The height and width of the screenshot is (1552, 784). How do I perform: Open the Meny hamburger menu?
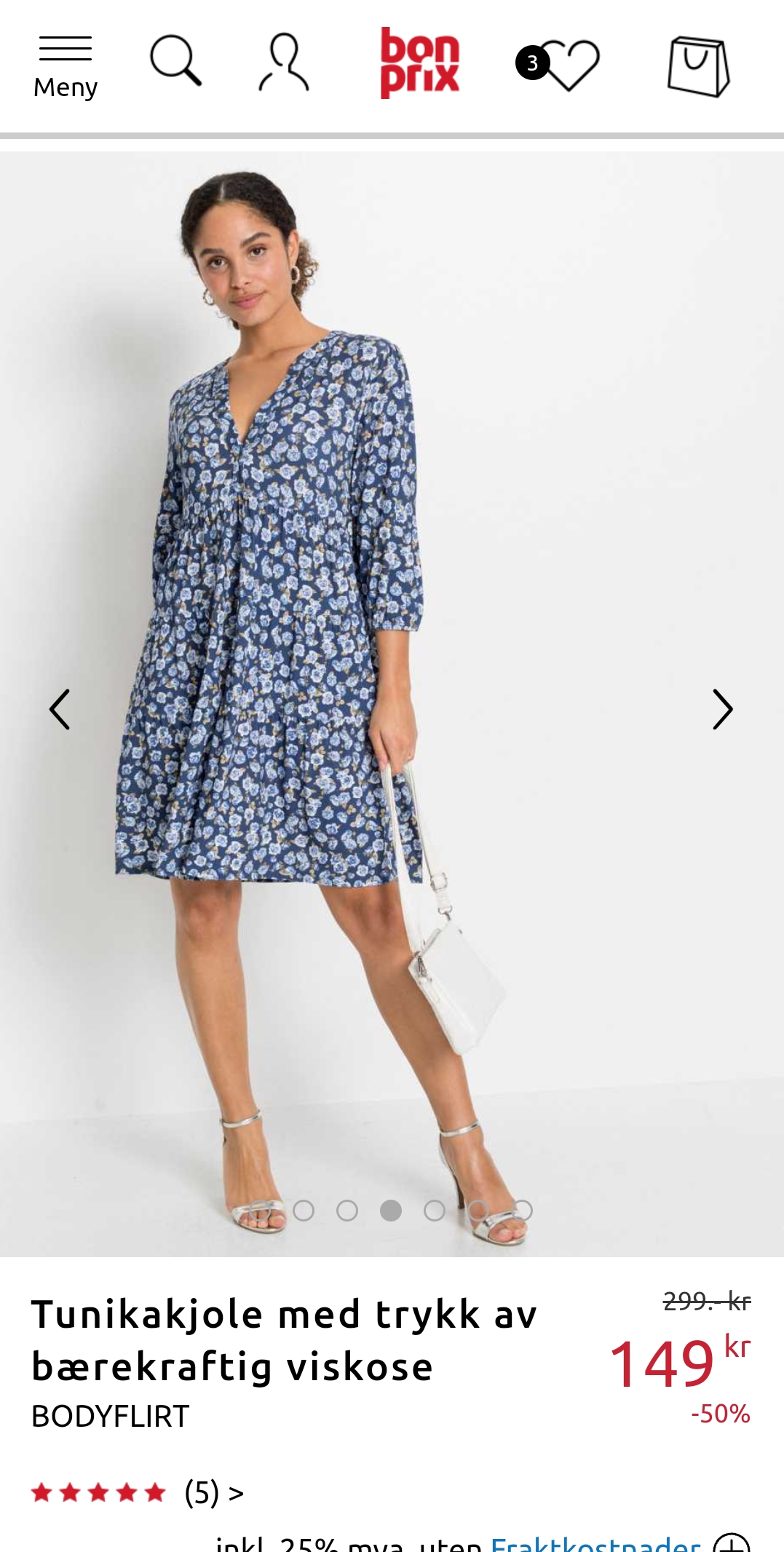66,67
